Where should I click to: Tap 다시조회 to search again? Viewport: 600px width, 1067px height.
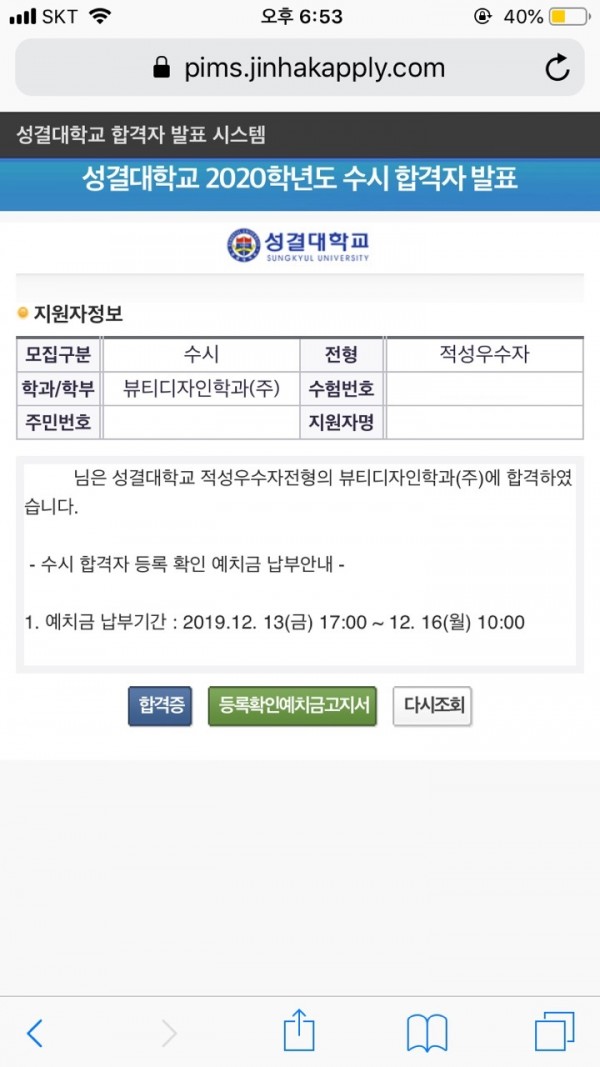point(432,705)
